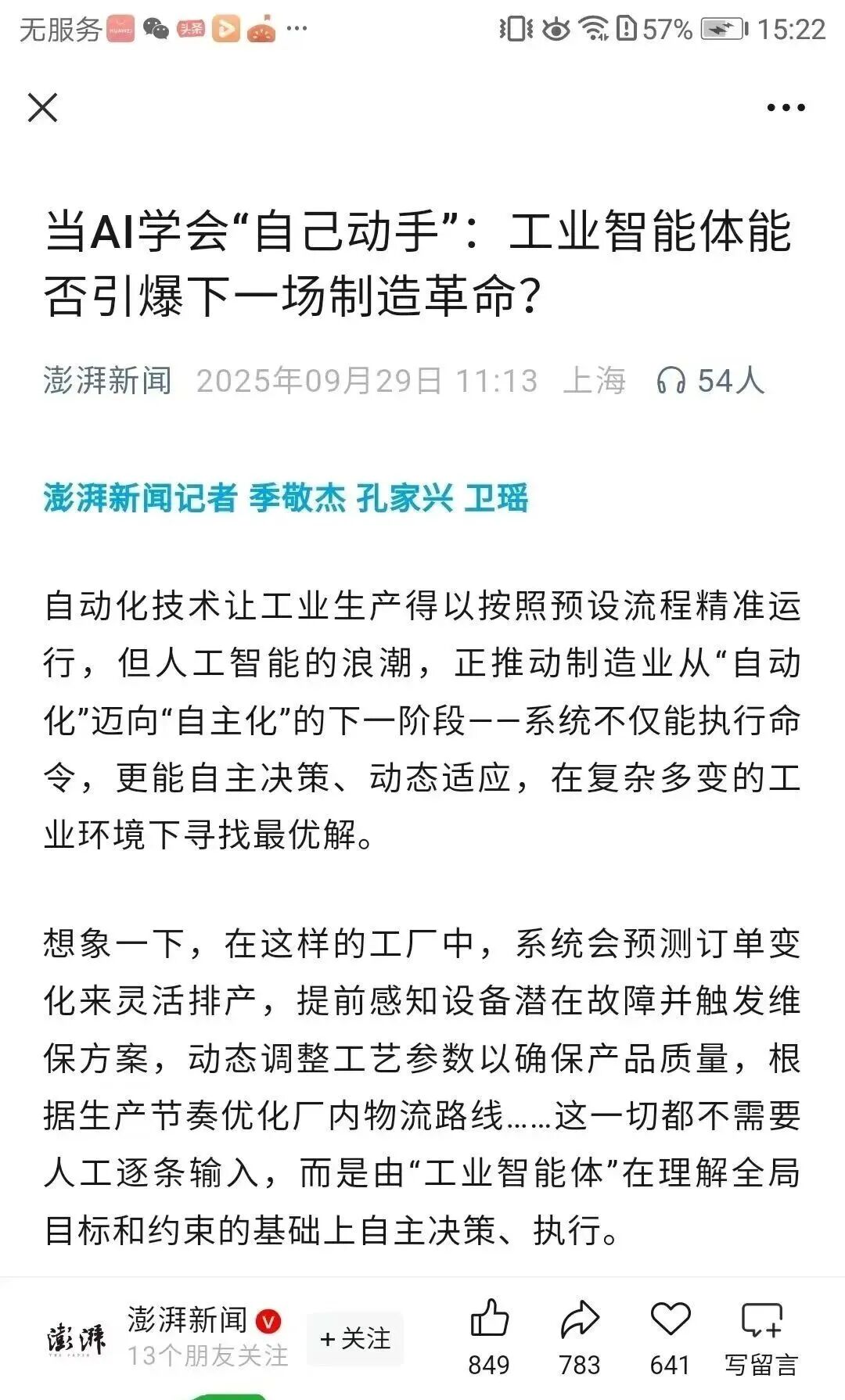Open the 澎湃新闻 source link under the headline
Image resolution: width=845 pixels, height=1400 pixels.
coord(108,381)
